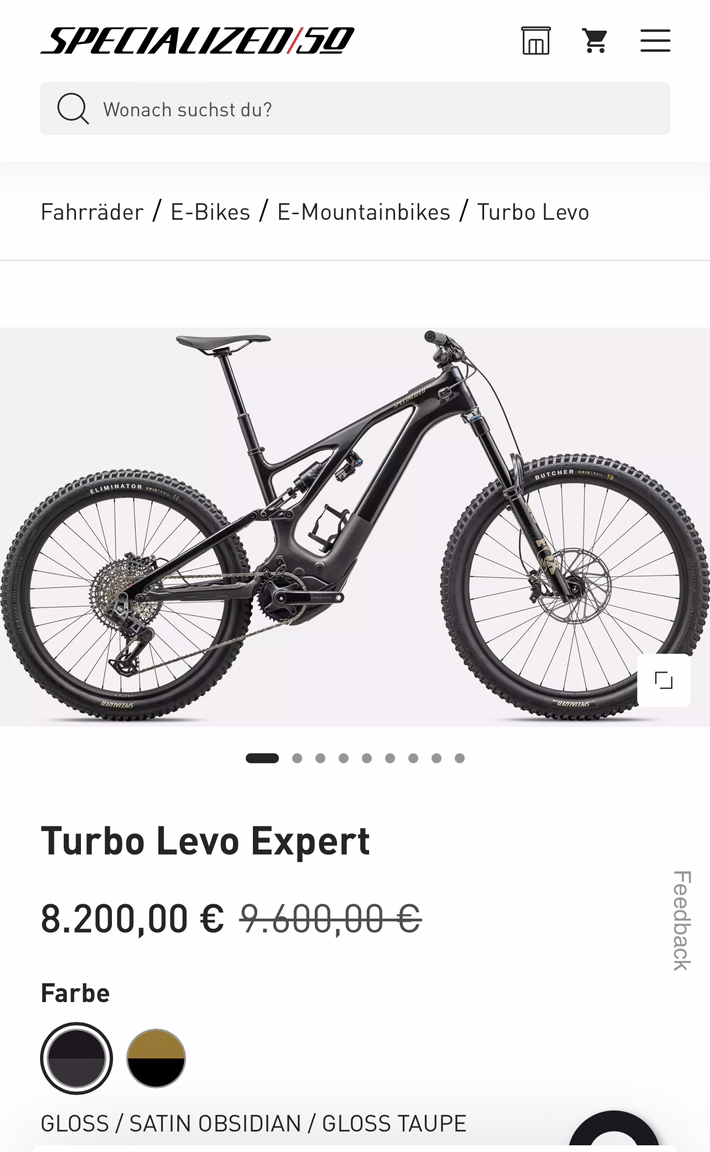Open the store locator icon
This screenshot has height=1152, width=710.
pos(535,40)
